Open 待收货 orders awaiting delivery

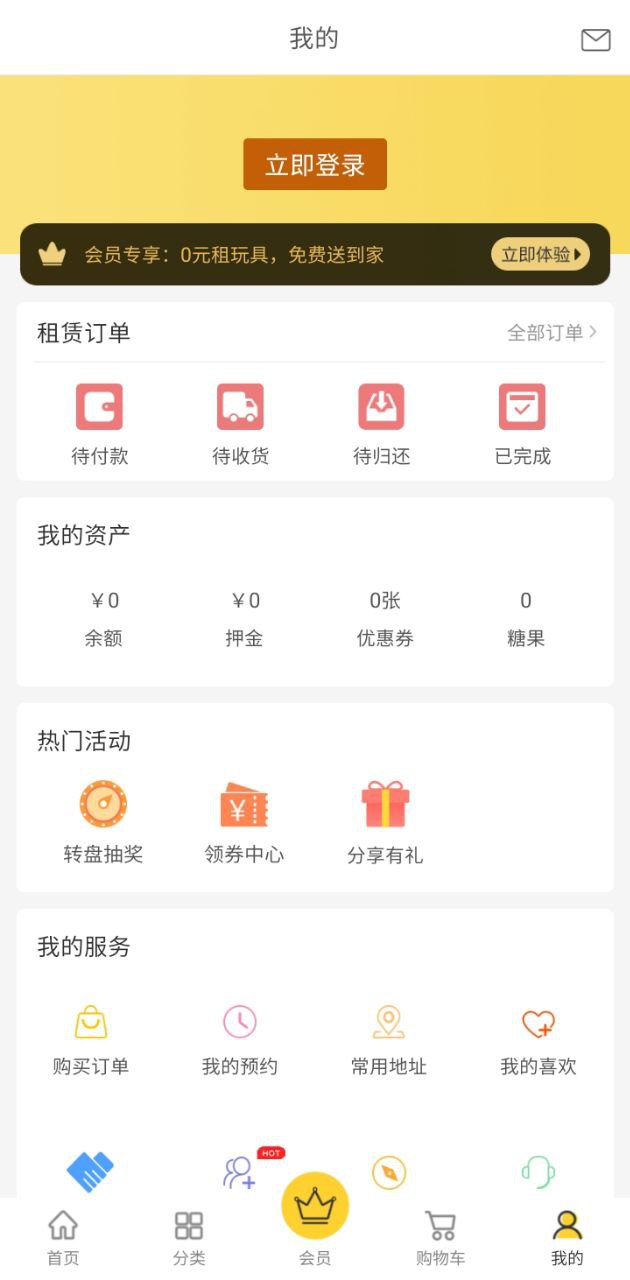240,423
